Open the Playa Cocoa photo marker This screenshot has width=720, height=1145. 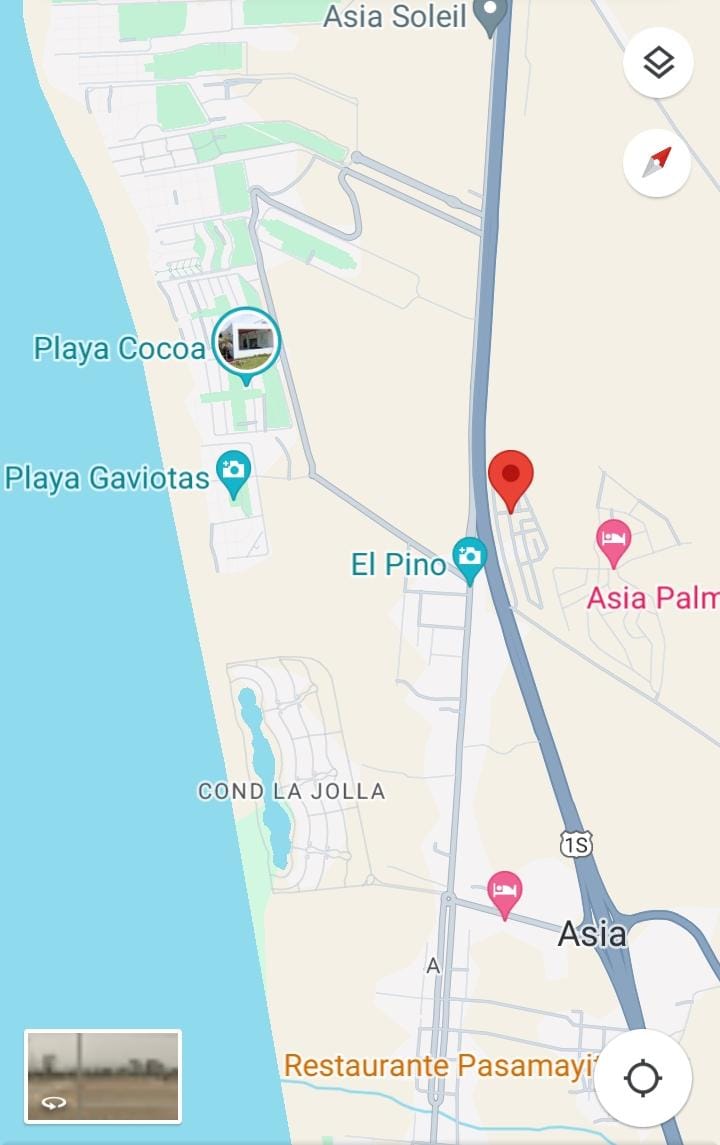click(246, 342)
